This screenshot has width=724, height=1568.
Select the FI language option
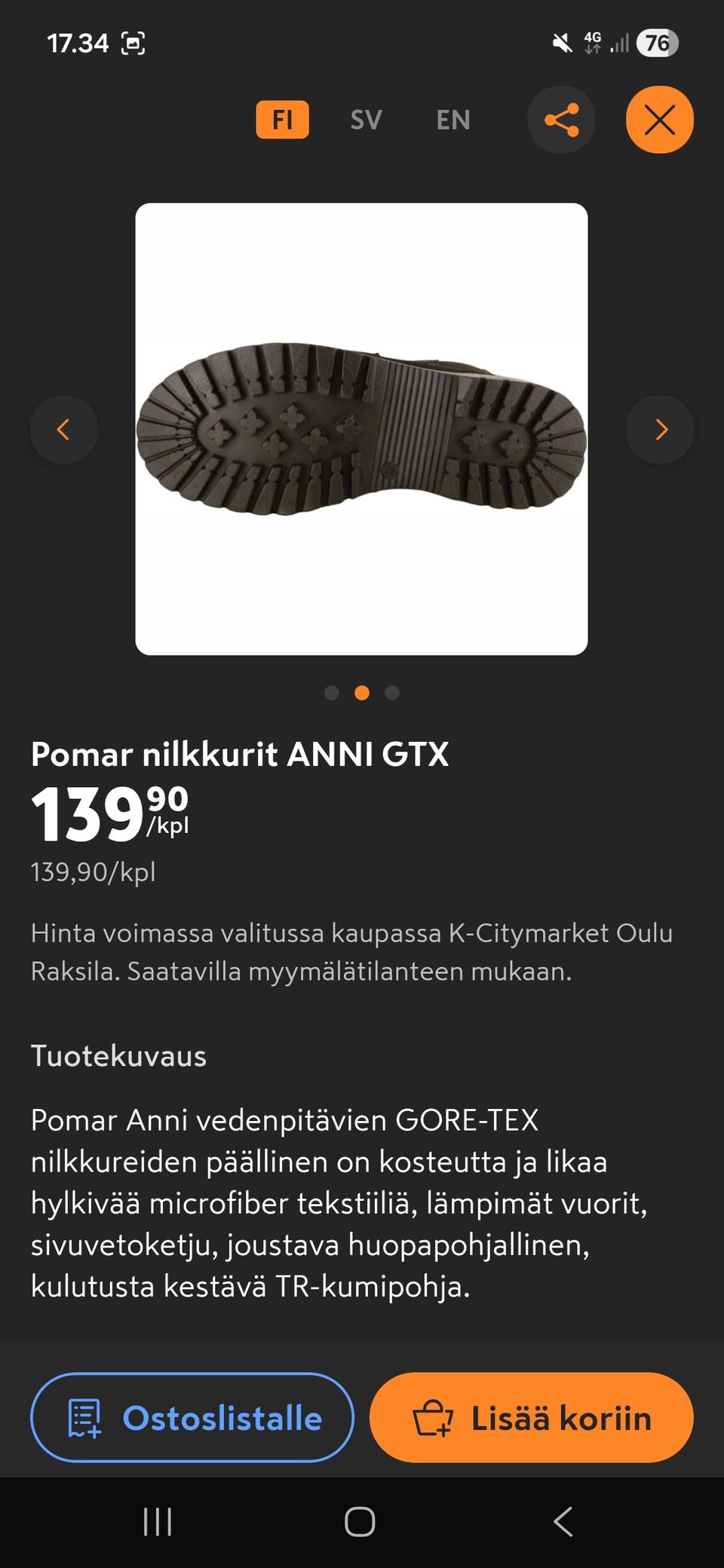(282, 120)
